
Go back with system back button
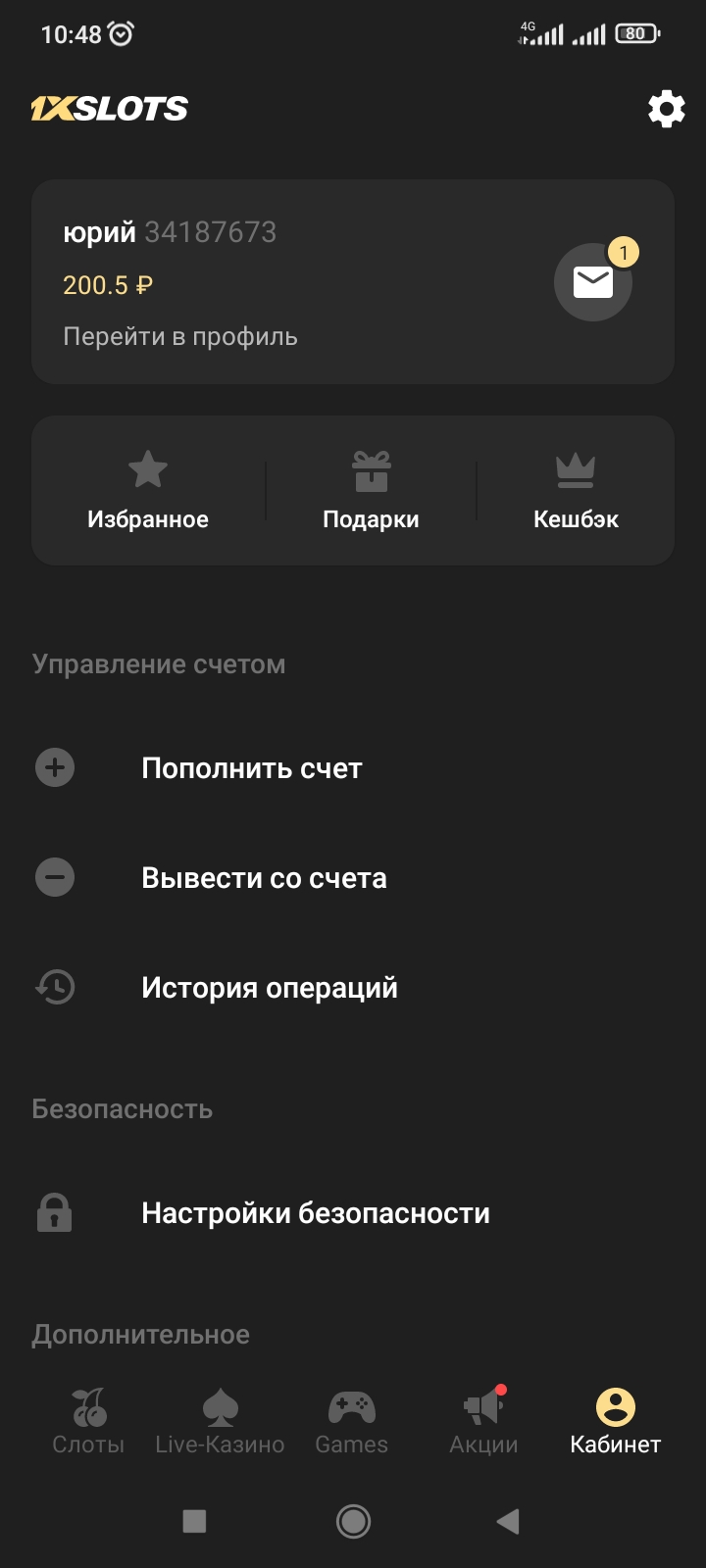coord(508,1521)
